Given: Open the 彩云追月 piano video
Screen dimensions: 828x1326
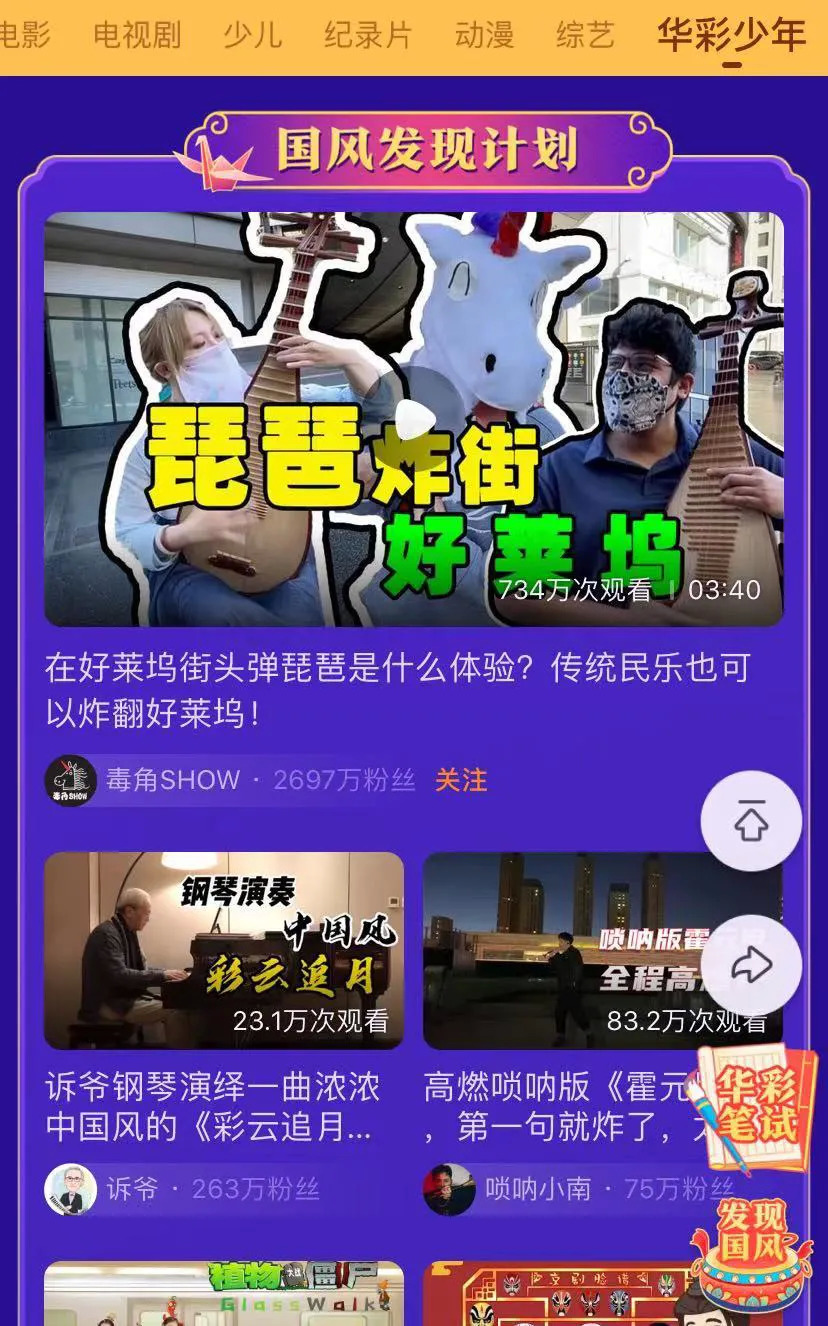Looking at the screenshot, I should click(223, 950).
